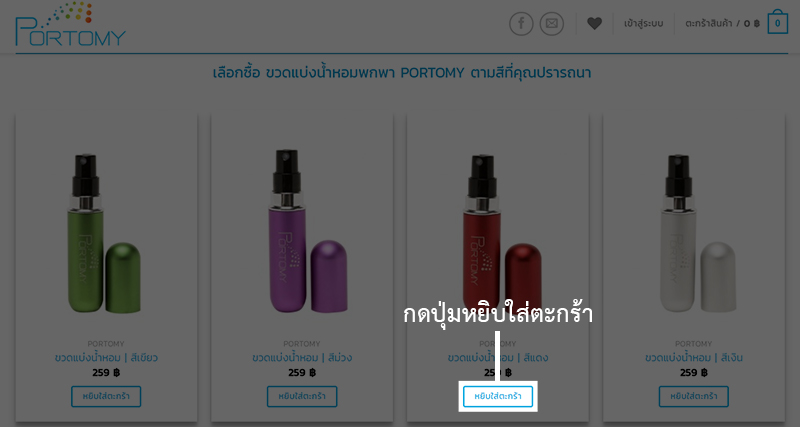
Task: Open the silver ขวดแบ่งน้ำหอม สีเงิน product
Action: click(x=694, y=357)
